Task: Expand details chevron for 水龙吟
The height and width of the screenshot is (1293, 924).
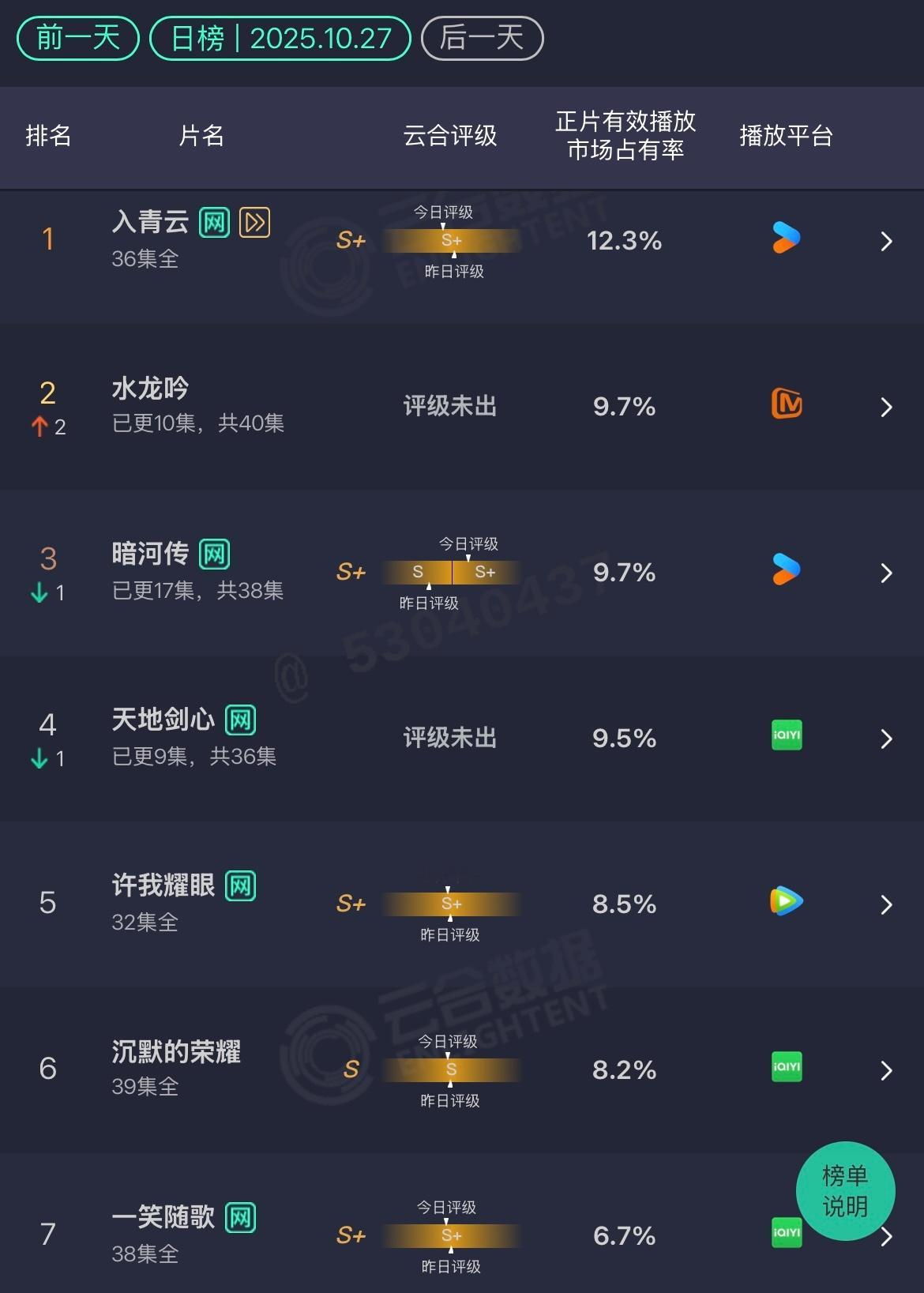Action: pos(886,407)
